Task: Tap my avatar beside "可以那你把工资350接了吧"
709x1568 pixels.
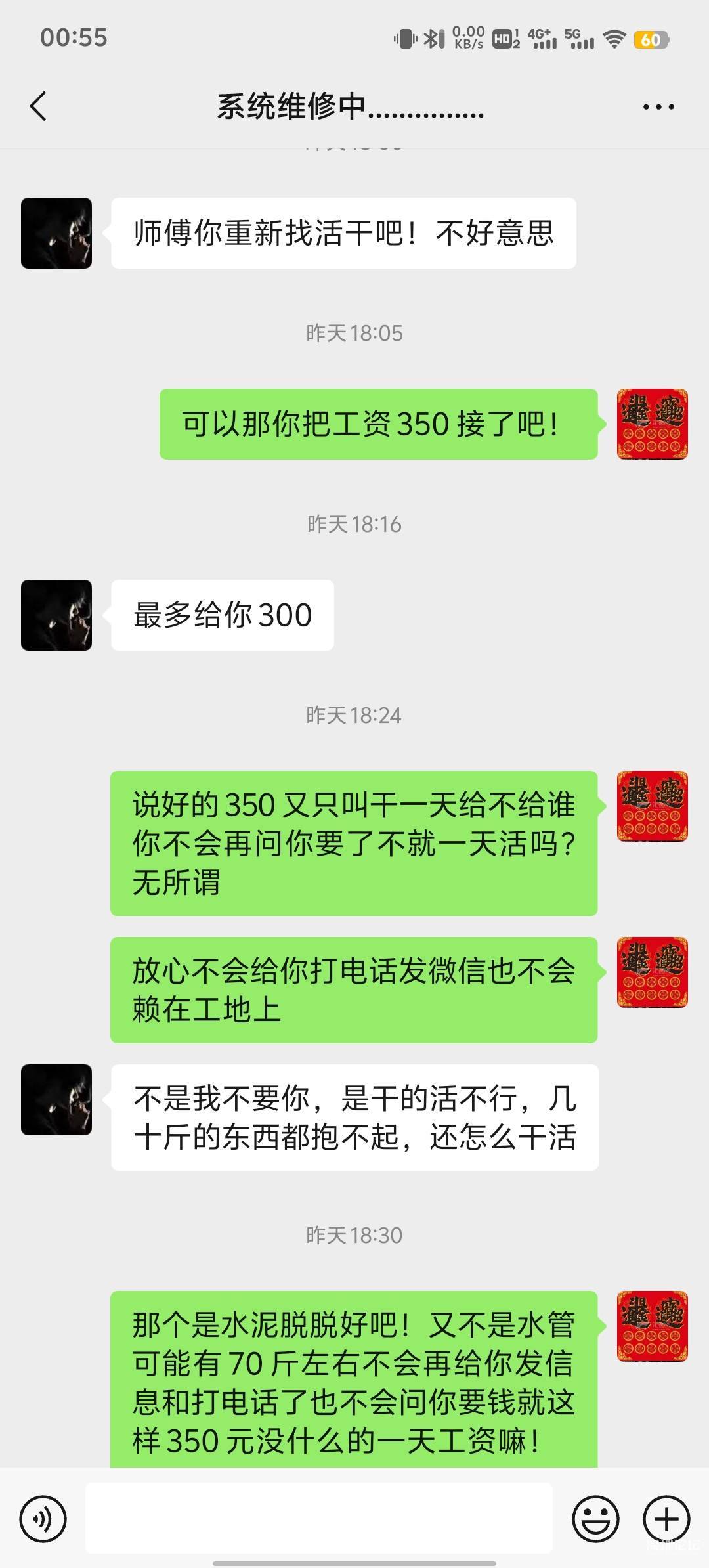Action: click(x=652, y=424)
